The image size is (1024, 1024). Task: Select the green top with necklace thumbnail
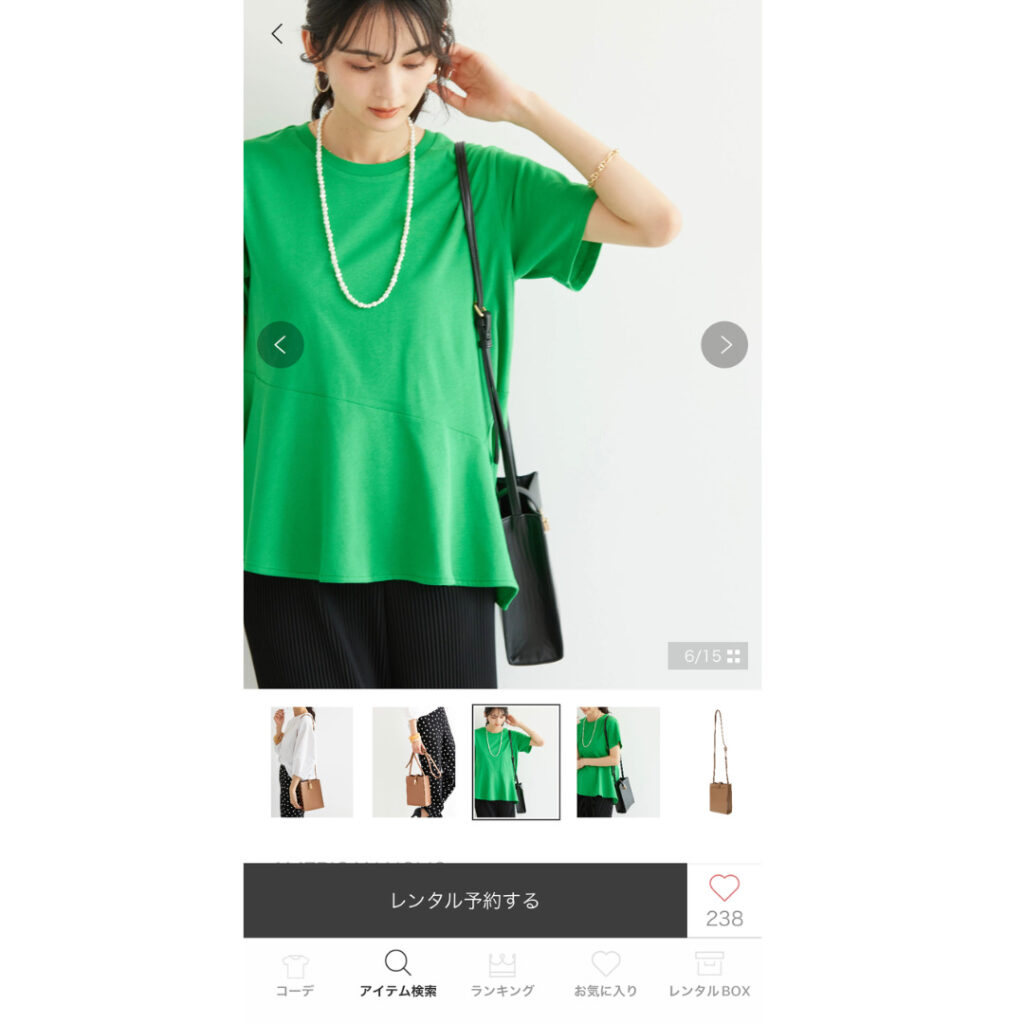point(516,762)
